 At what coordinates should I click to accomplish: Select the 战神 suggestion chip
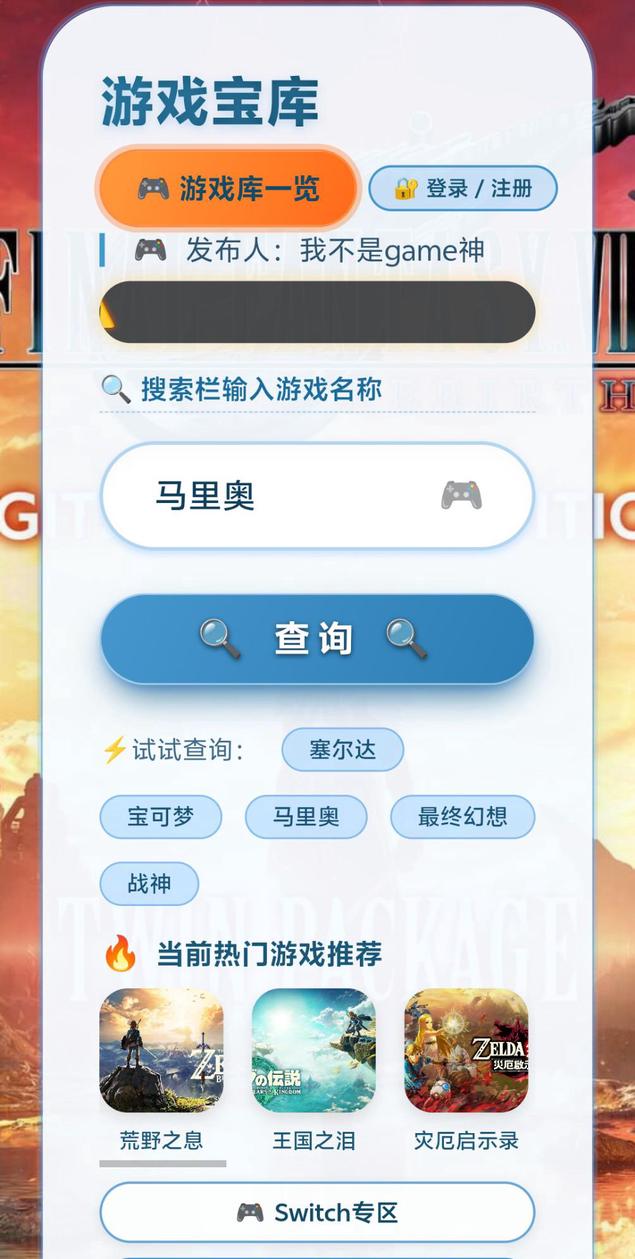click(x=149, y=884)
